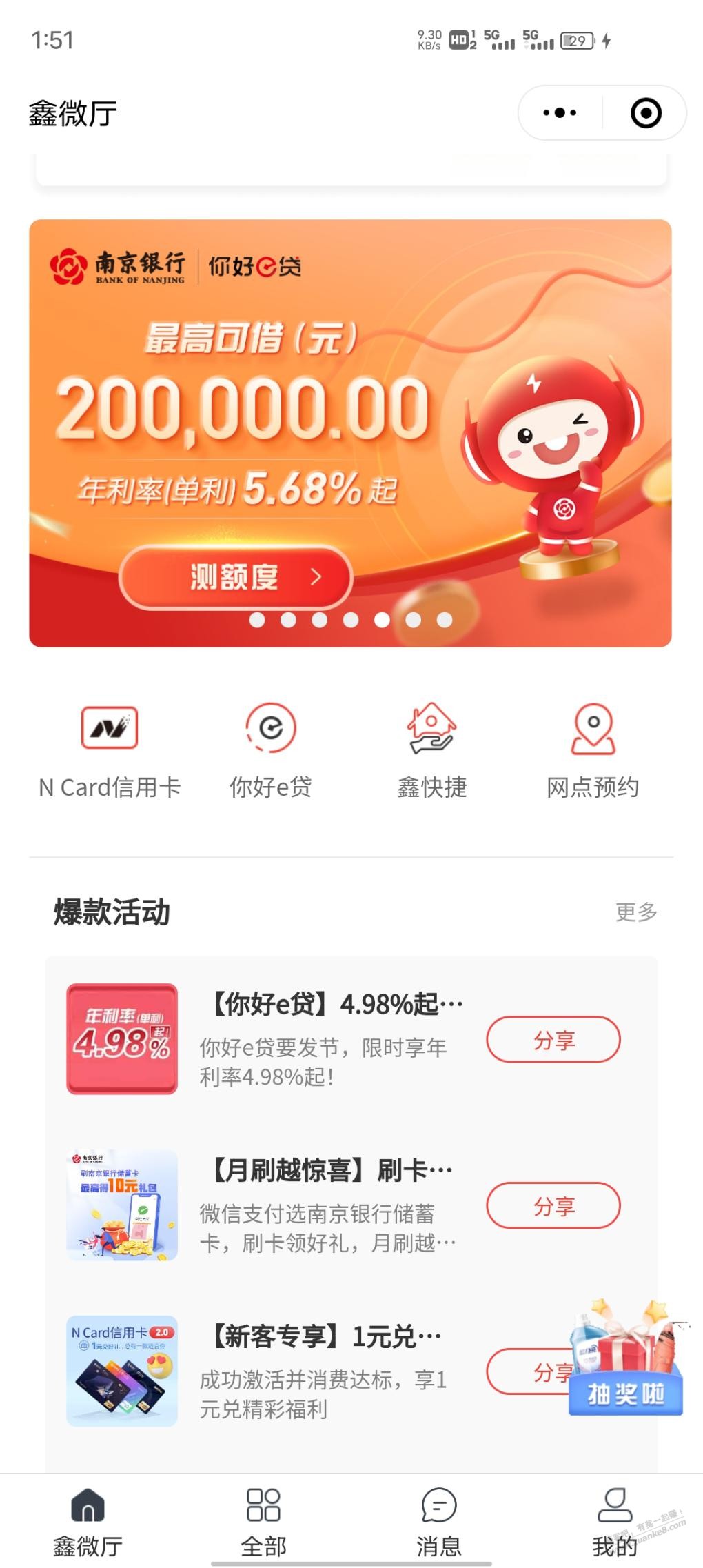
Task: Share the 月刷越惊喜 activity
Action: click(x=553, y=1205)
